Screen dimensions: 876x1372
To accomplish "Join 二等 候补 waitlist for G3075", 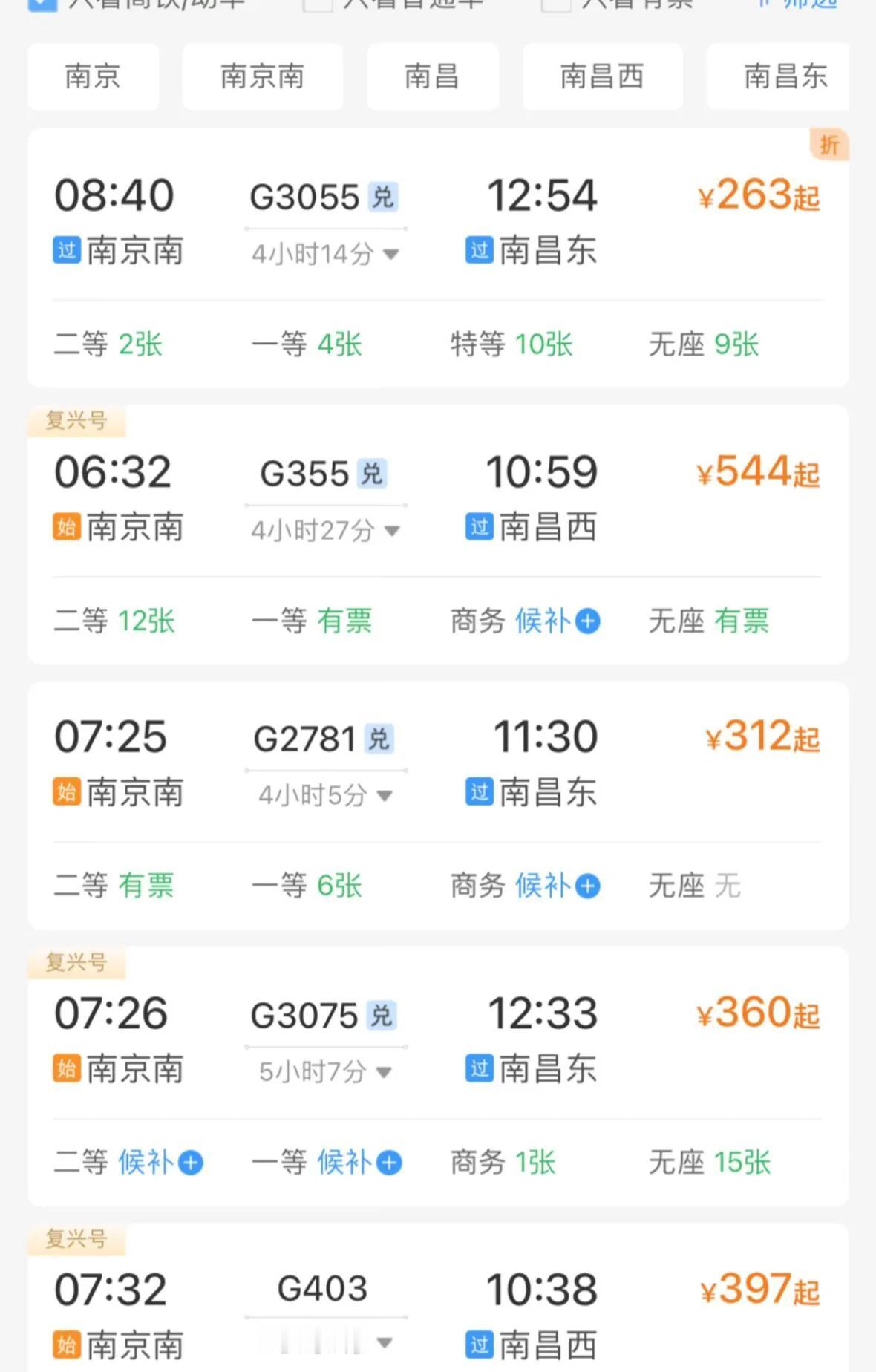I will click(x=160, y=1163).
